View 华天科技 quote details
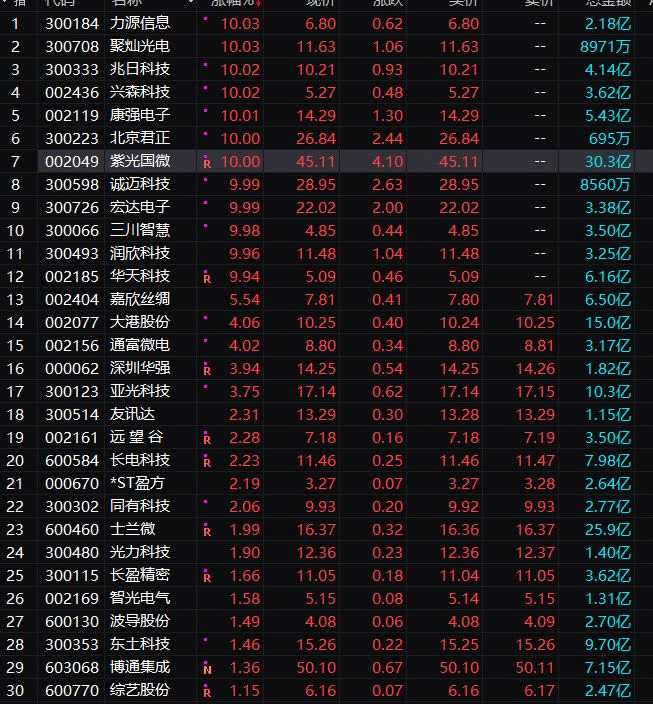Image resolution: width=653 pixels, height=704 pixels. tap(139, 276)
